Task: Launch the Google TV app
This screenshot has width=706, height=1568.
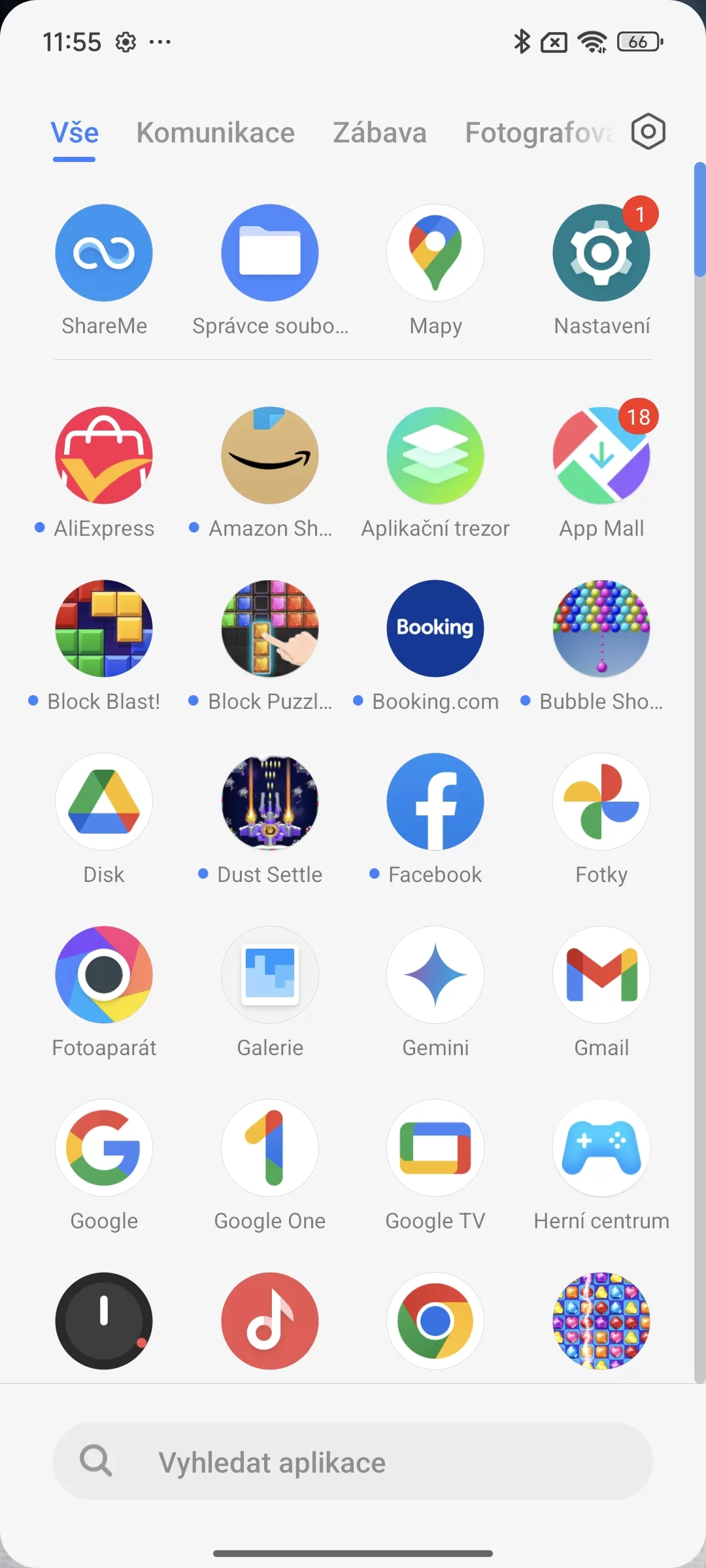Action: [435, 1148]
